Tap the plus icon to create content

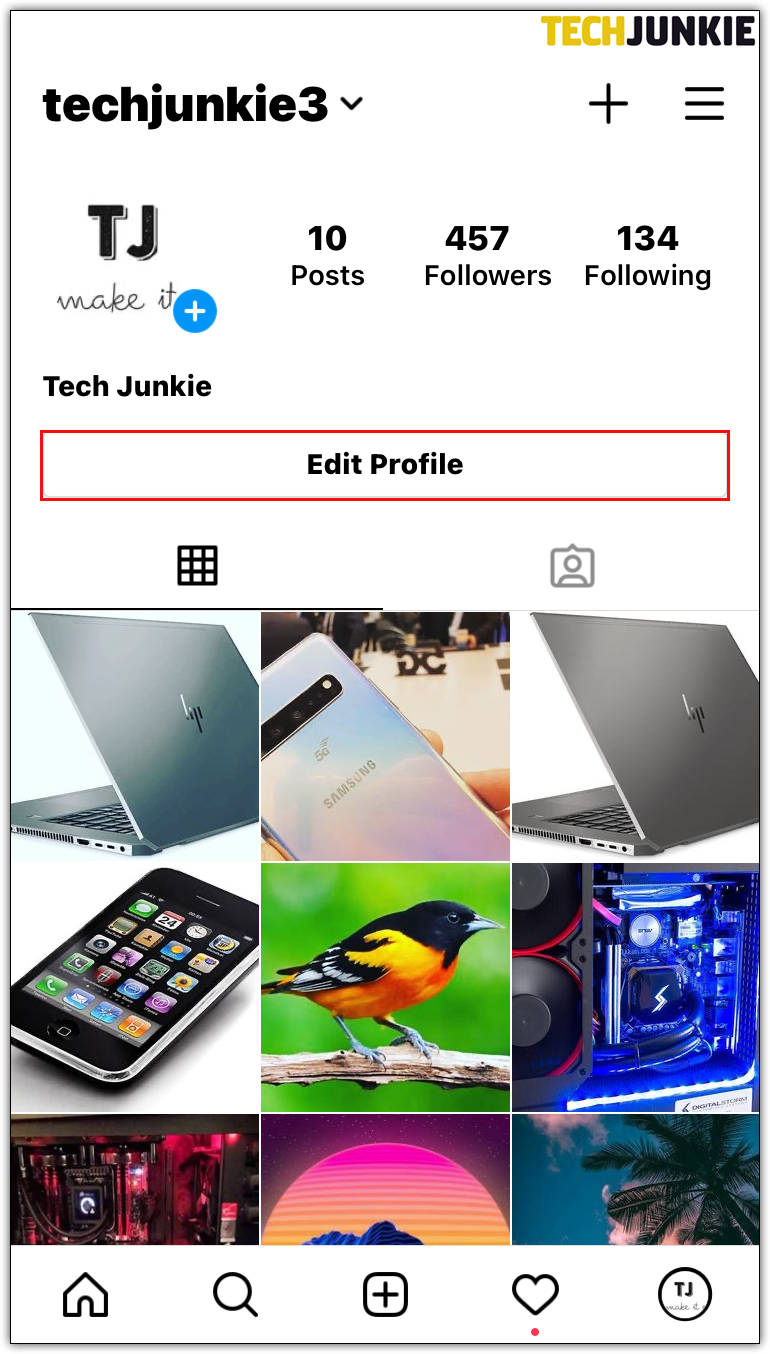point(608,104)
